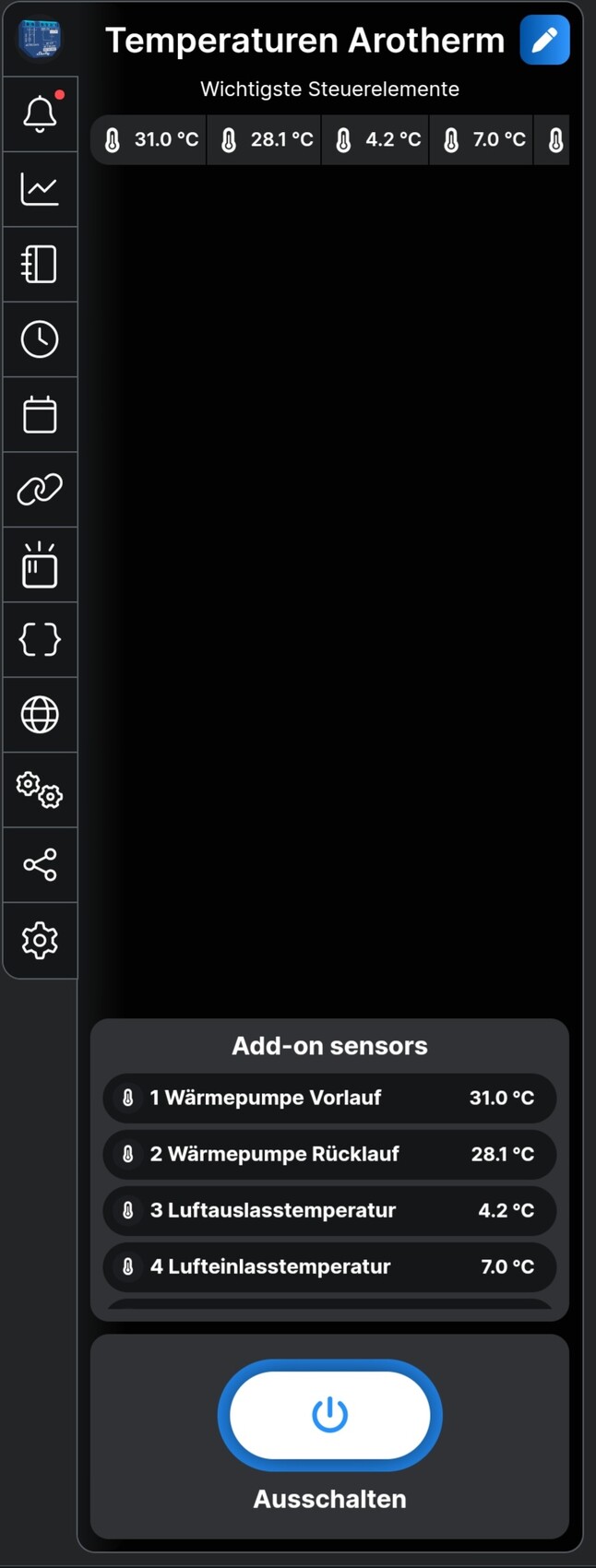
Task: Select the 31.0 °C temperature chip
Action: [149, 140]
